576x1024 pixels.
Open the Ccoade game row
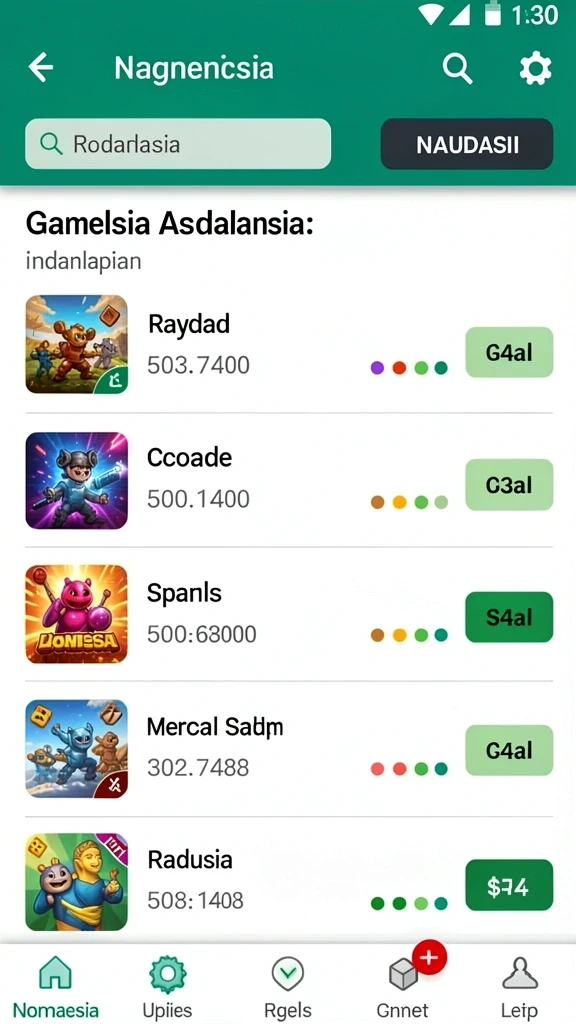tap(288, 480)
